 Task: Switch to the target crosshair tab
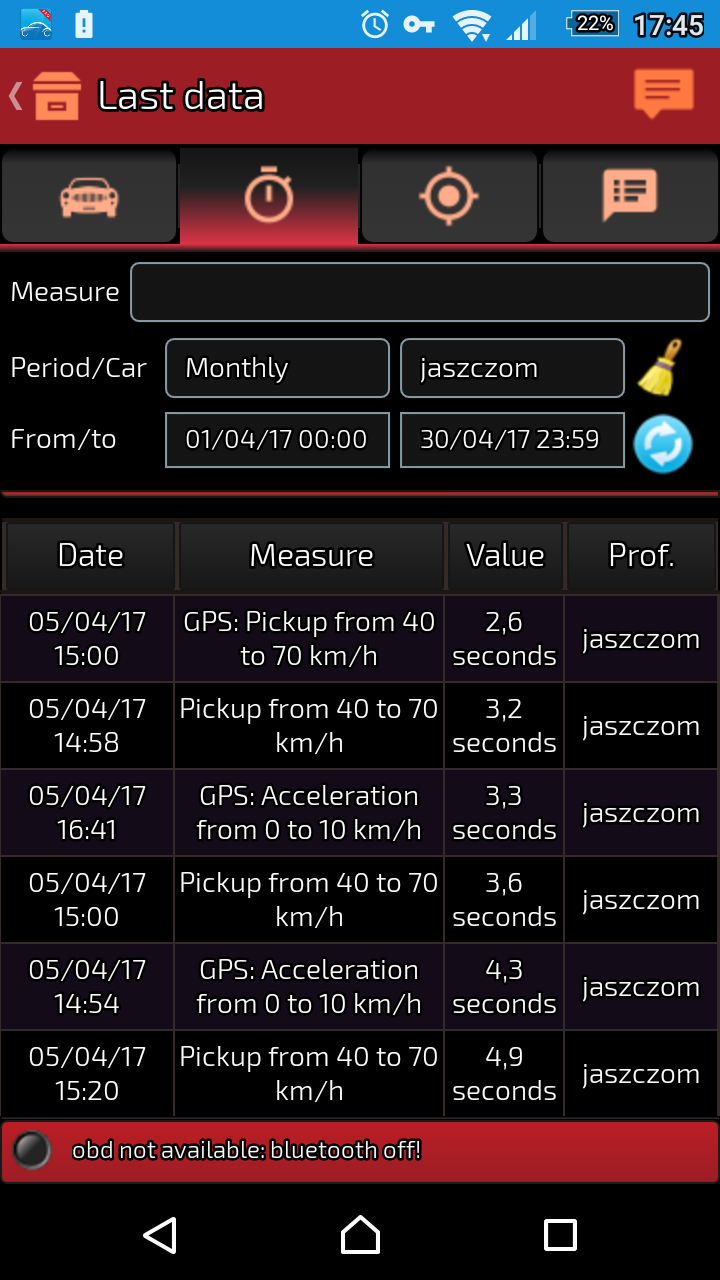449,197
